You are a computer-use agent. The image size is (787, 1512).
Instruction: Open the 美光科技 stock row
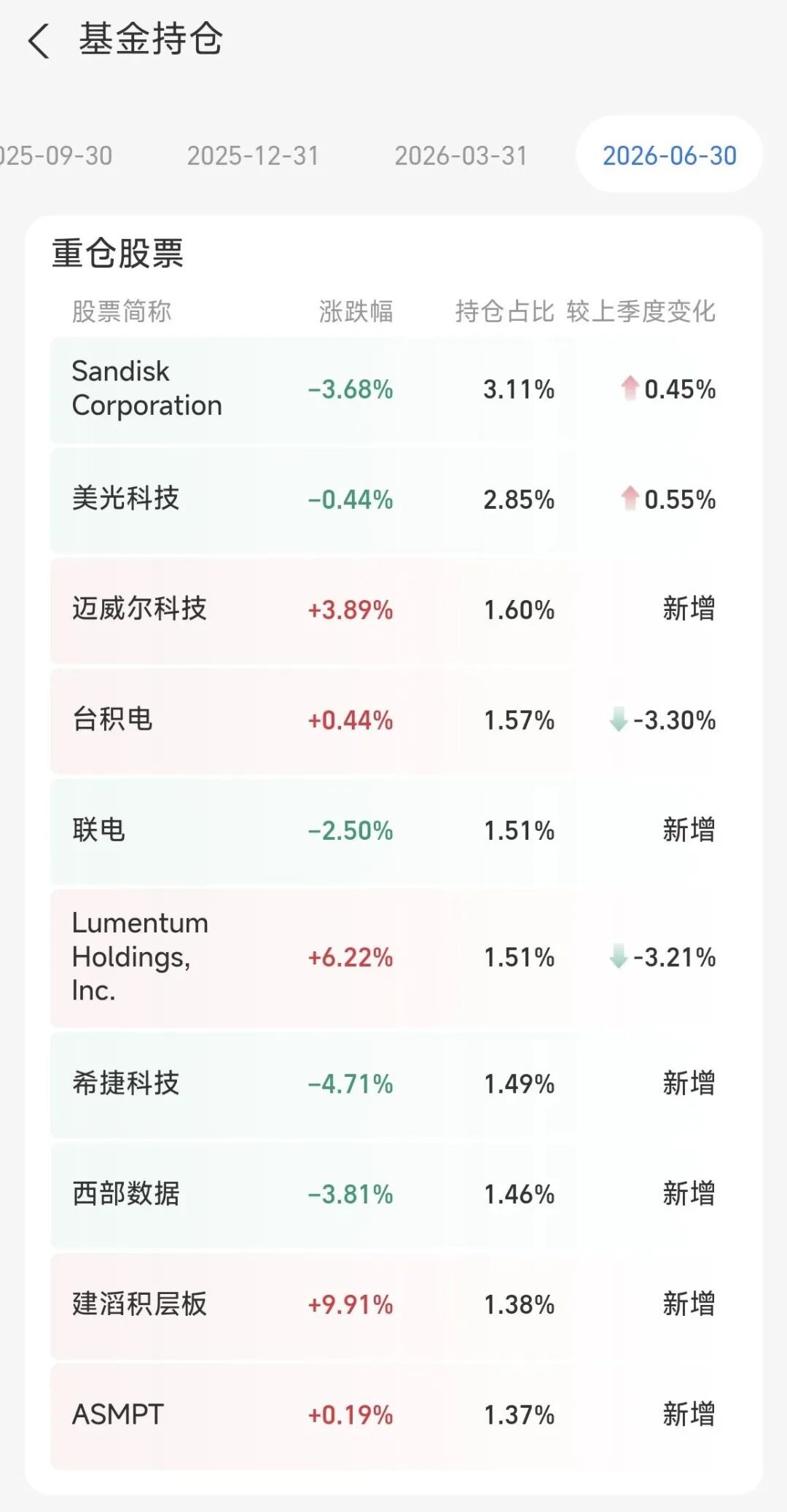point(393,499)
